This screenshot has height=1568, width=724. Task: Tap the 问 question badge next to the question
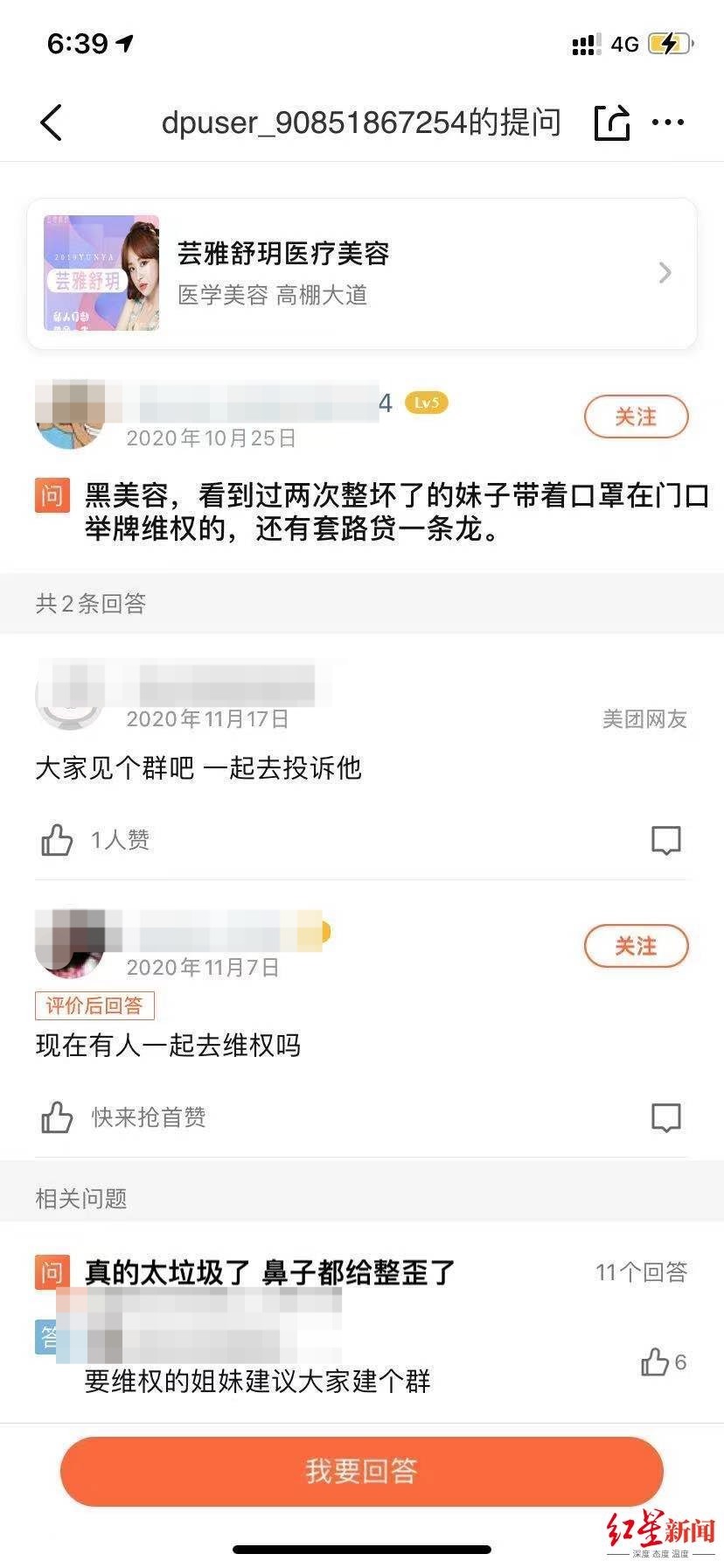click(x=50, y=495)
